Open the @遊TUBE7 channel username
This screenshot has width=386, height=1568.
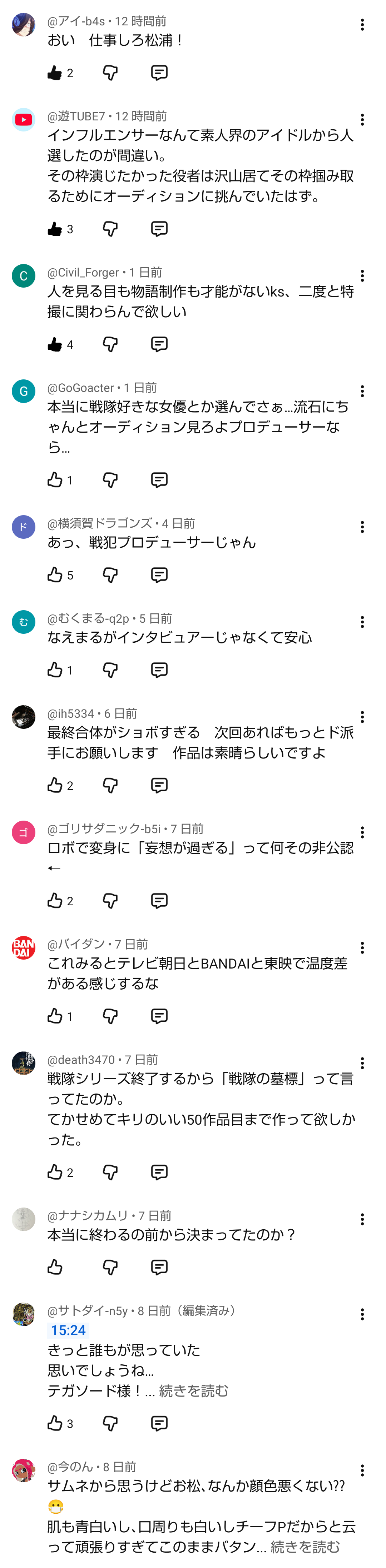tap(76, 116)
